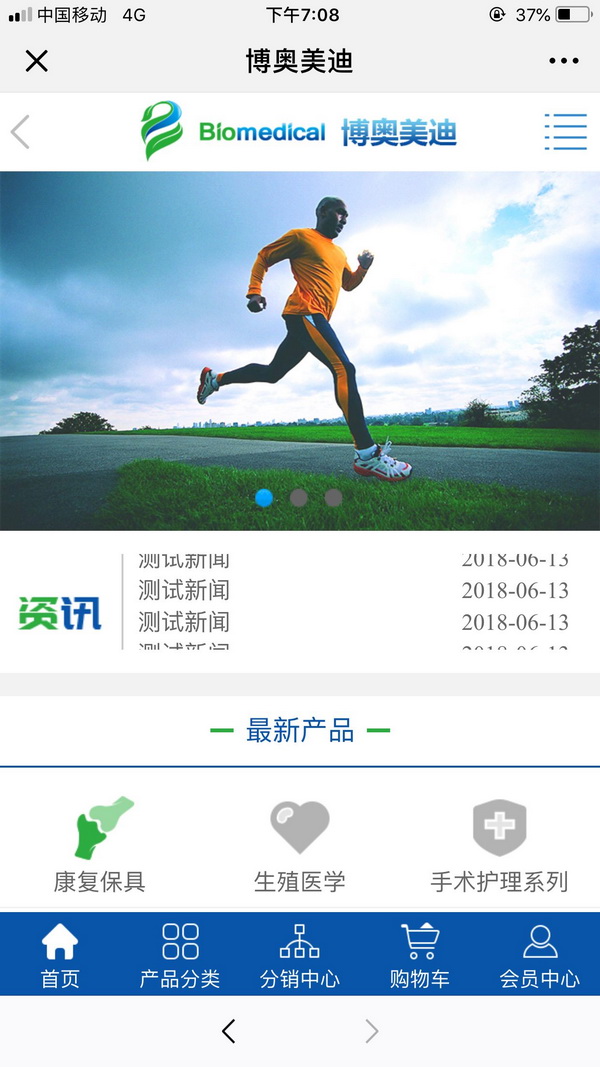Close the 博奥美迪 webview page
This screenshot has width=600, height=1067.
[x=36, y=61]
